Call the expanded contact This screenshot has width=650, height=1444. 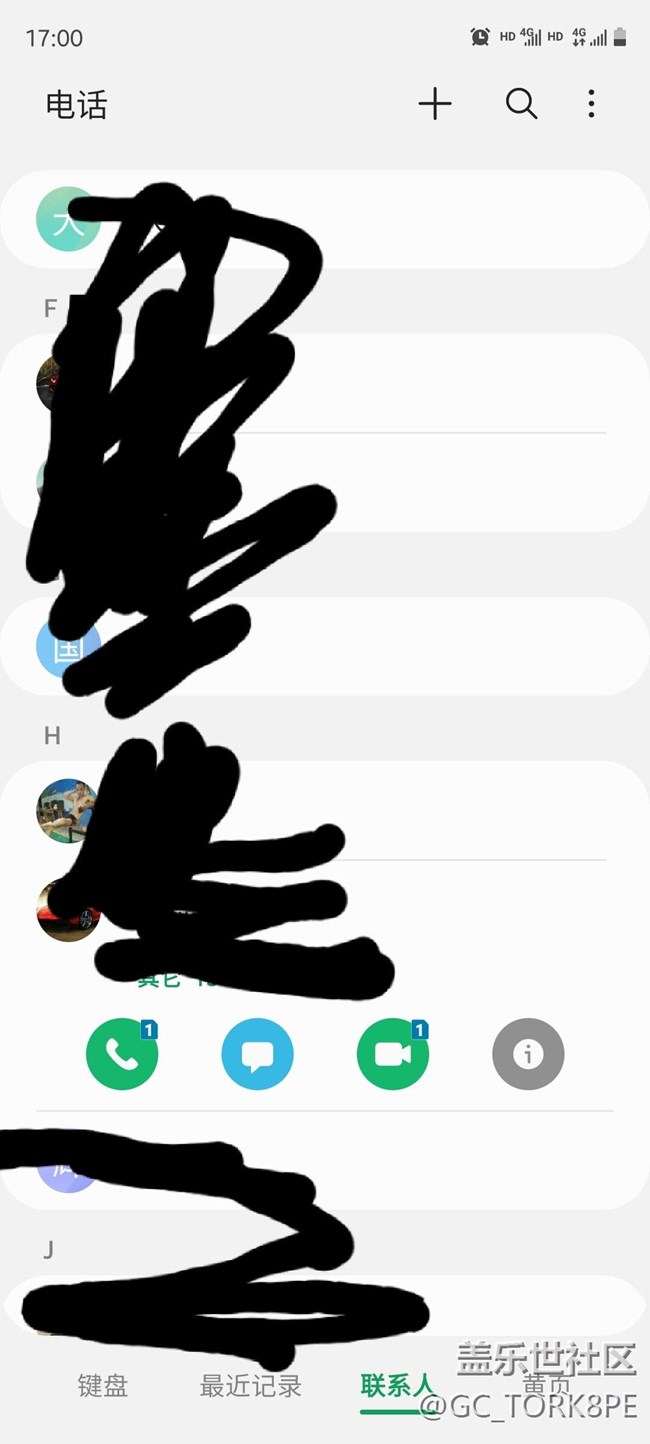click(x=122, y=1053)
